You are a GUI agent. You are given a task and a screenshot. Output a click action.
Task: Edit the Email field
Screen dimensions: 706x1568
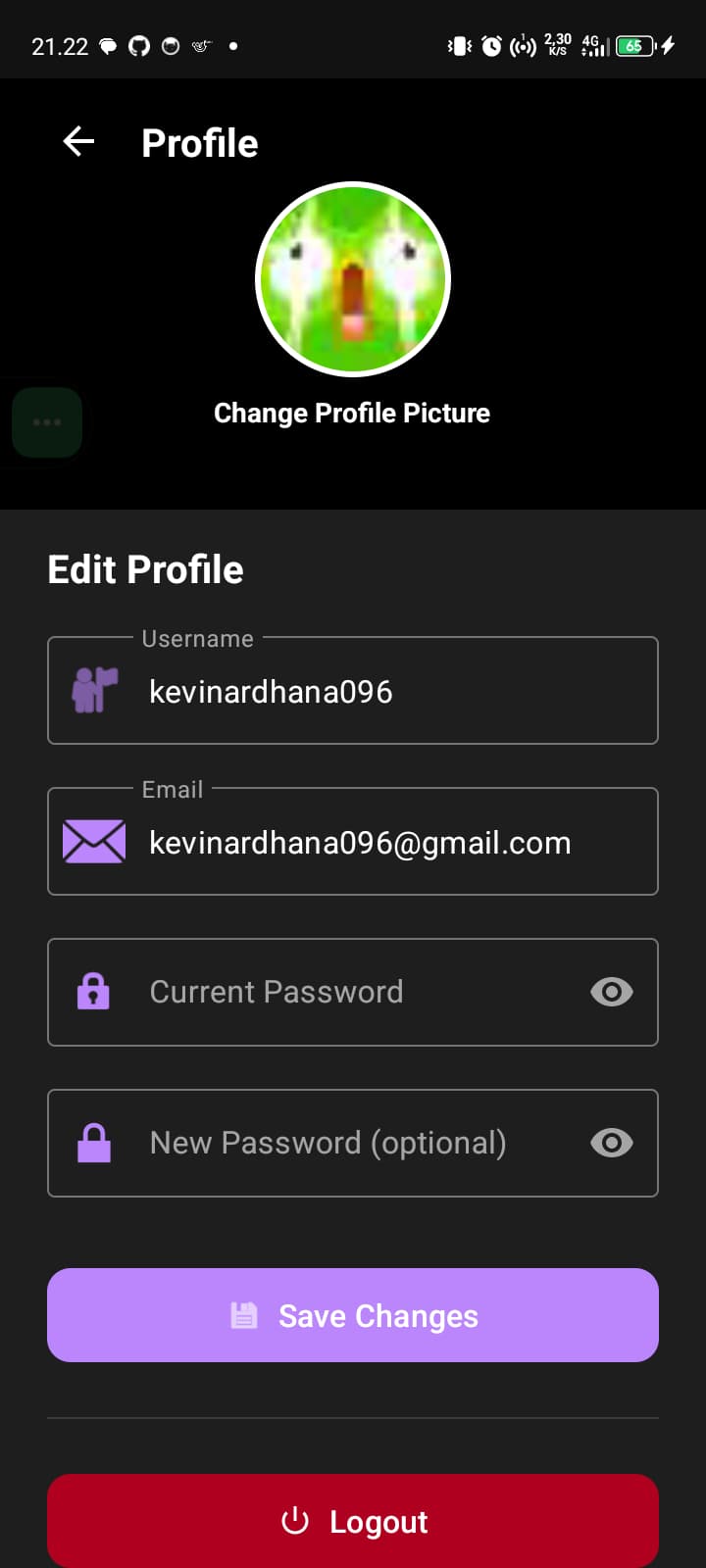click(392, 843)
